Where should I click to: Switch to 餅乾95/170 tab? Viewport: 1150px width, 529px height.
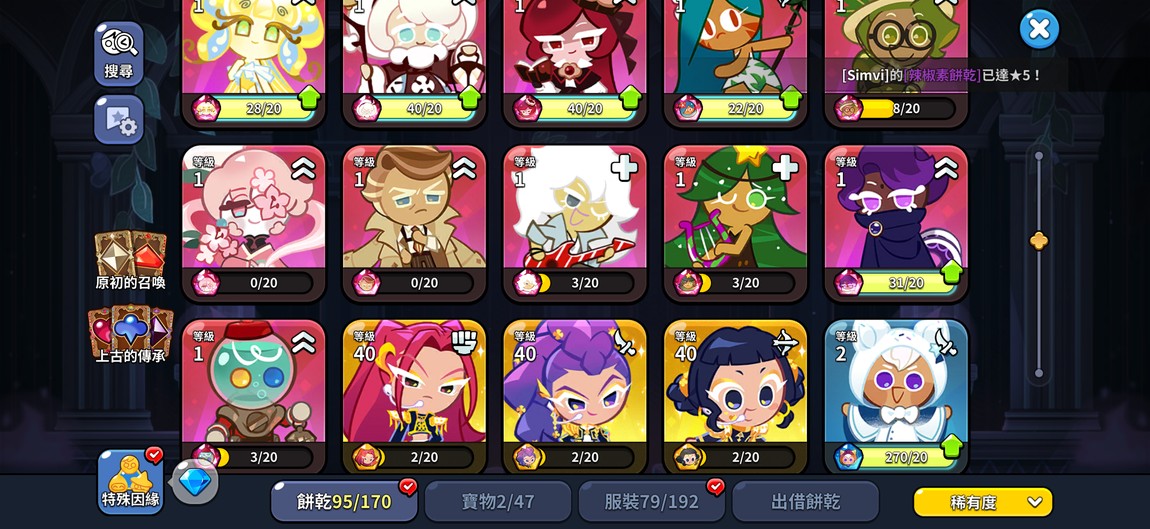[344, 501]
